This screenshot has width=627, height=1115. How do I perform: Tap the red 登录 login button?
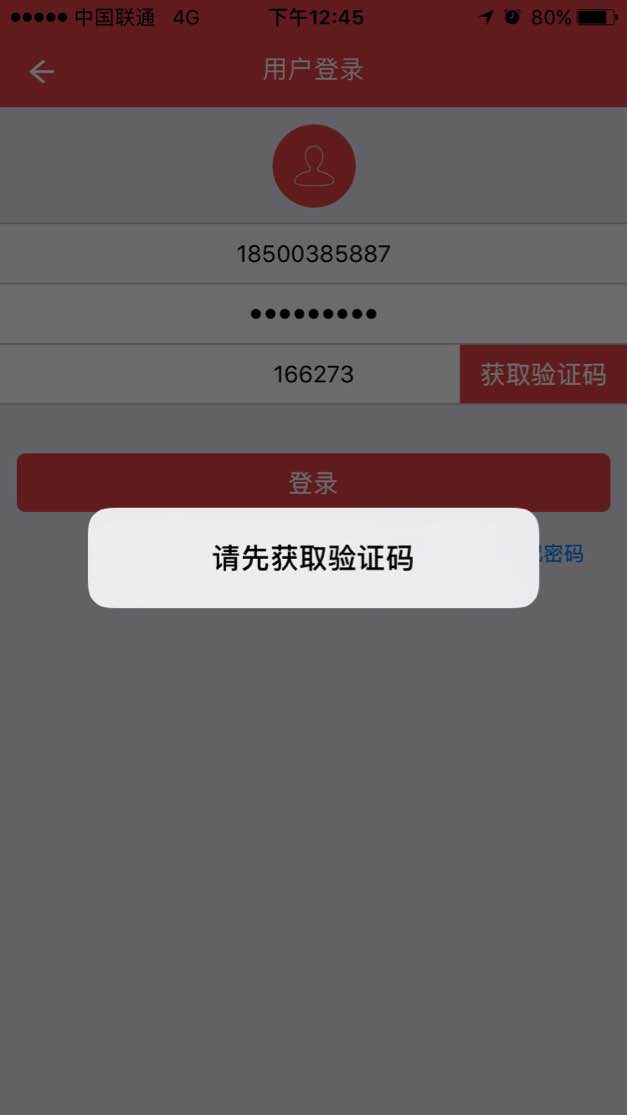coord(313,483)
